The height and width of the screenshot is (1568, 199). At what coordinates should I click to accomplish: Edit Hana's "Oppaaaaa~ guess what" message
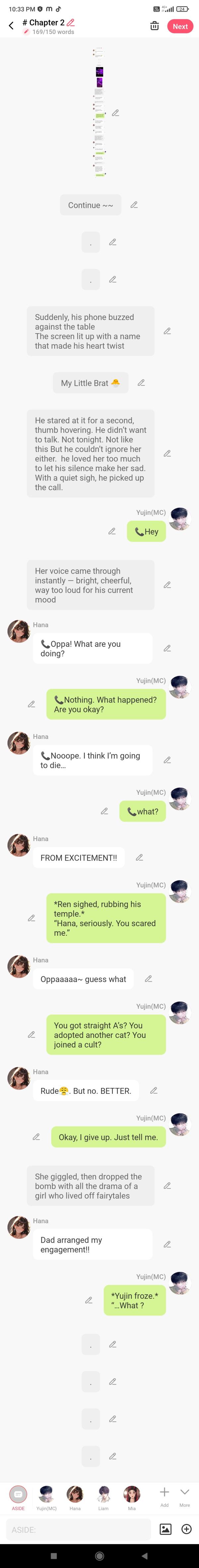pyautogui.click(x=148, y=979)
